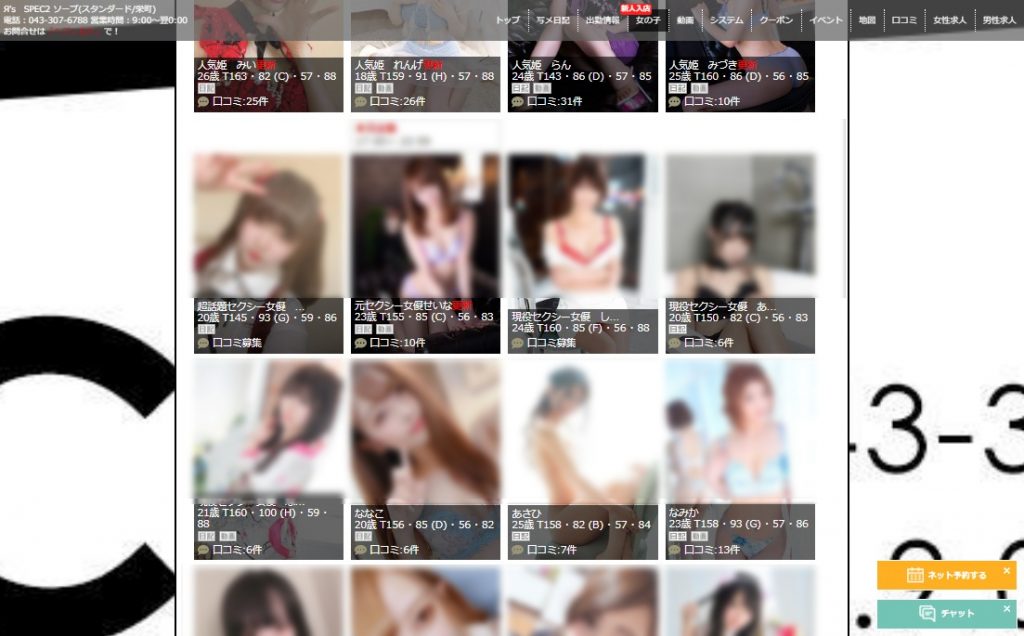Image resolution: width=1024 pixels, height=636 pixels.
Task: Start a chat via the チャット button
Action: click(x=945, y=614)
